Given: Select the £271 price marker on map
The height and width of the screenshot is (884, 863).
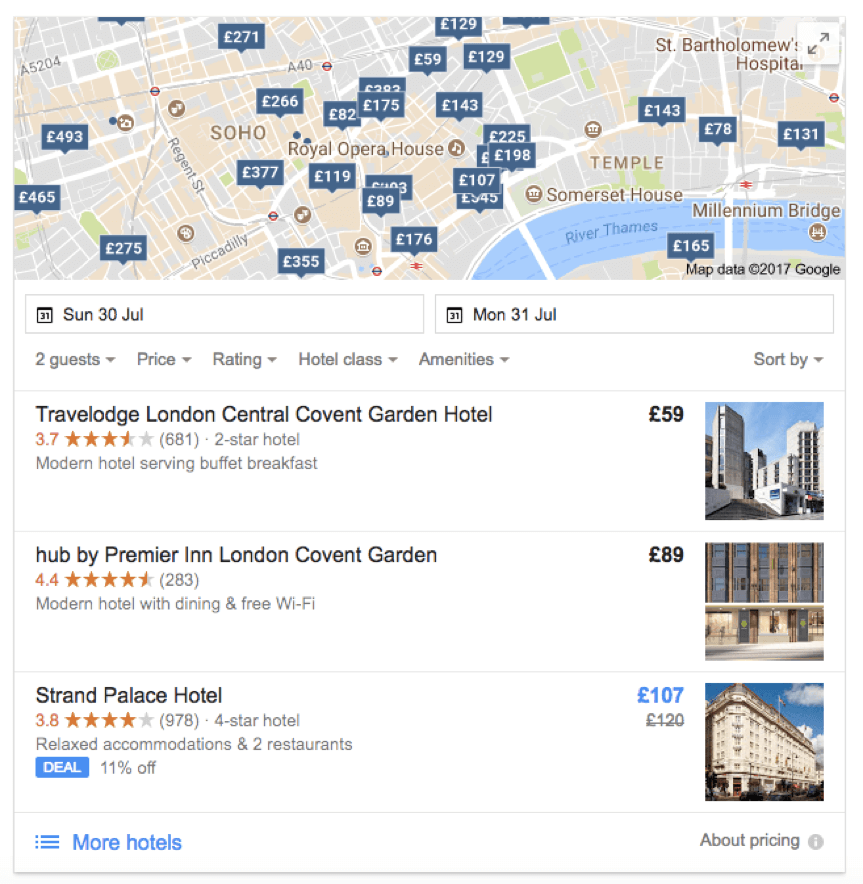Looking at the screenshot, I should click(242, 38).
